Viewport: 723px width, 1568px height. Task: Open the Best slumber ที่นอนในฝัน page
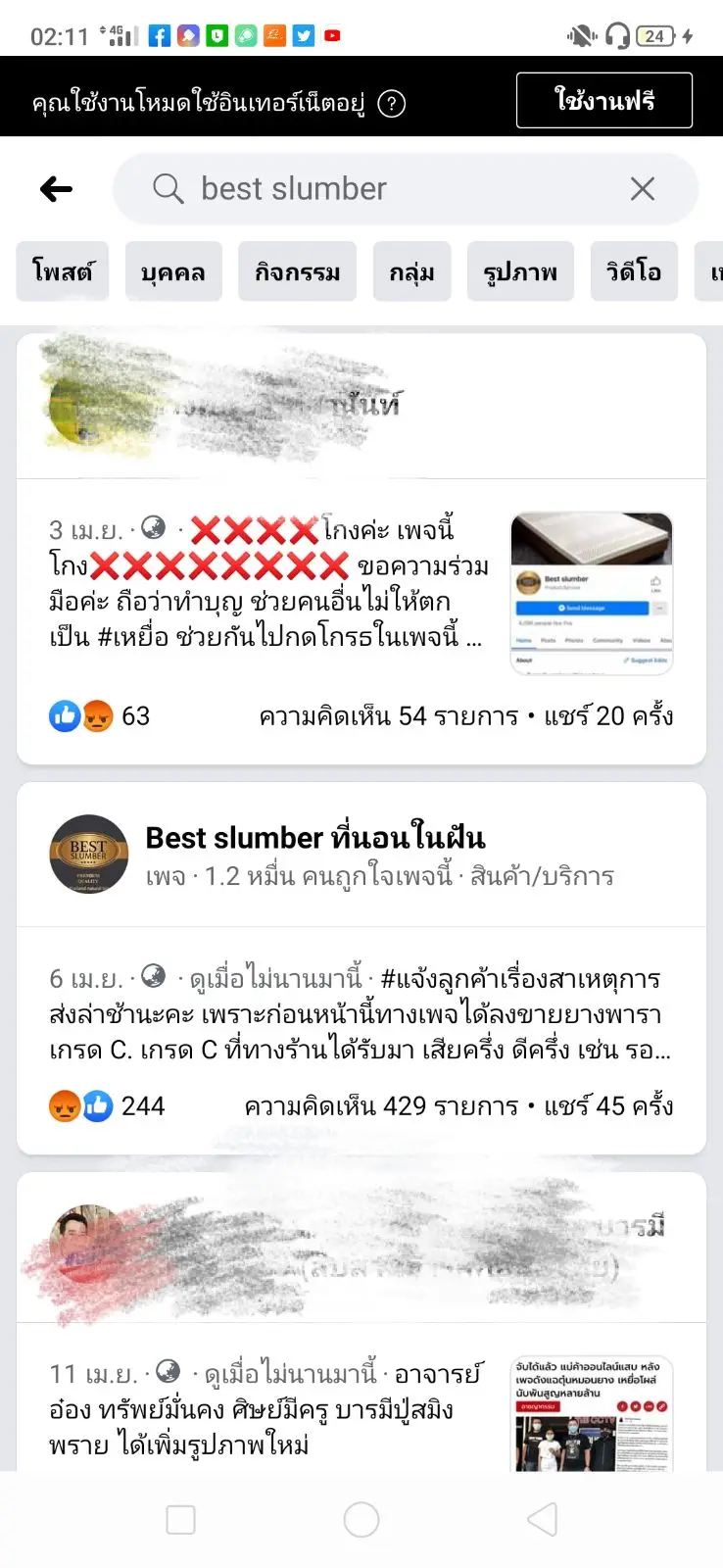(x=315, y=838)
